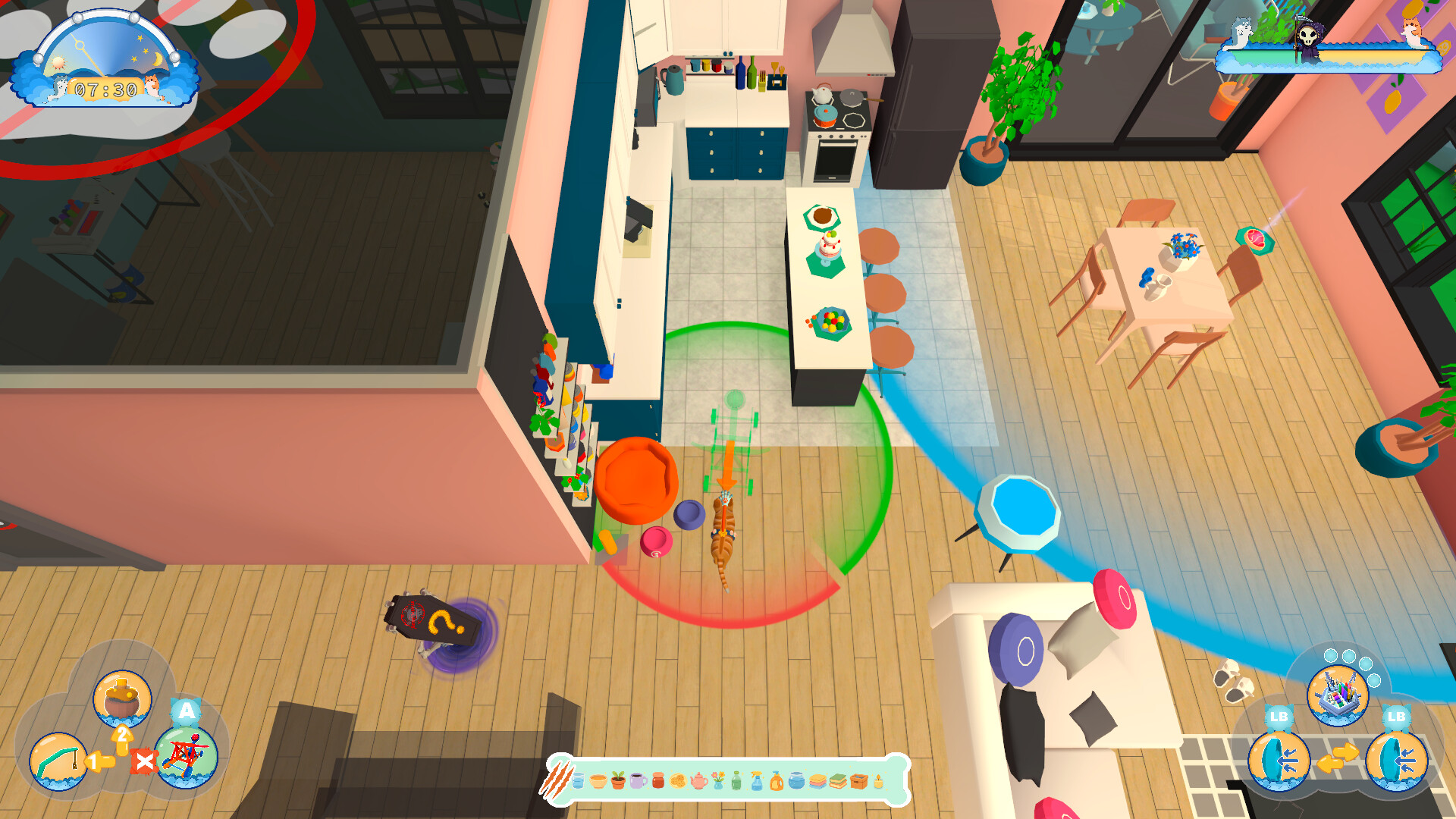The image size is (1456, 819).
Task: Use the art supplies box ability
Action: click(1338, 695)
